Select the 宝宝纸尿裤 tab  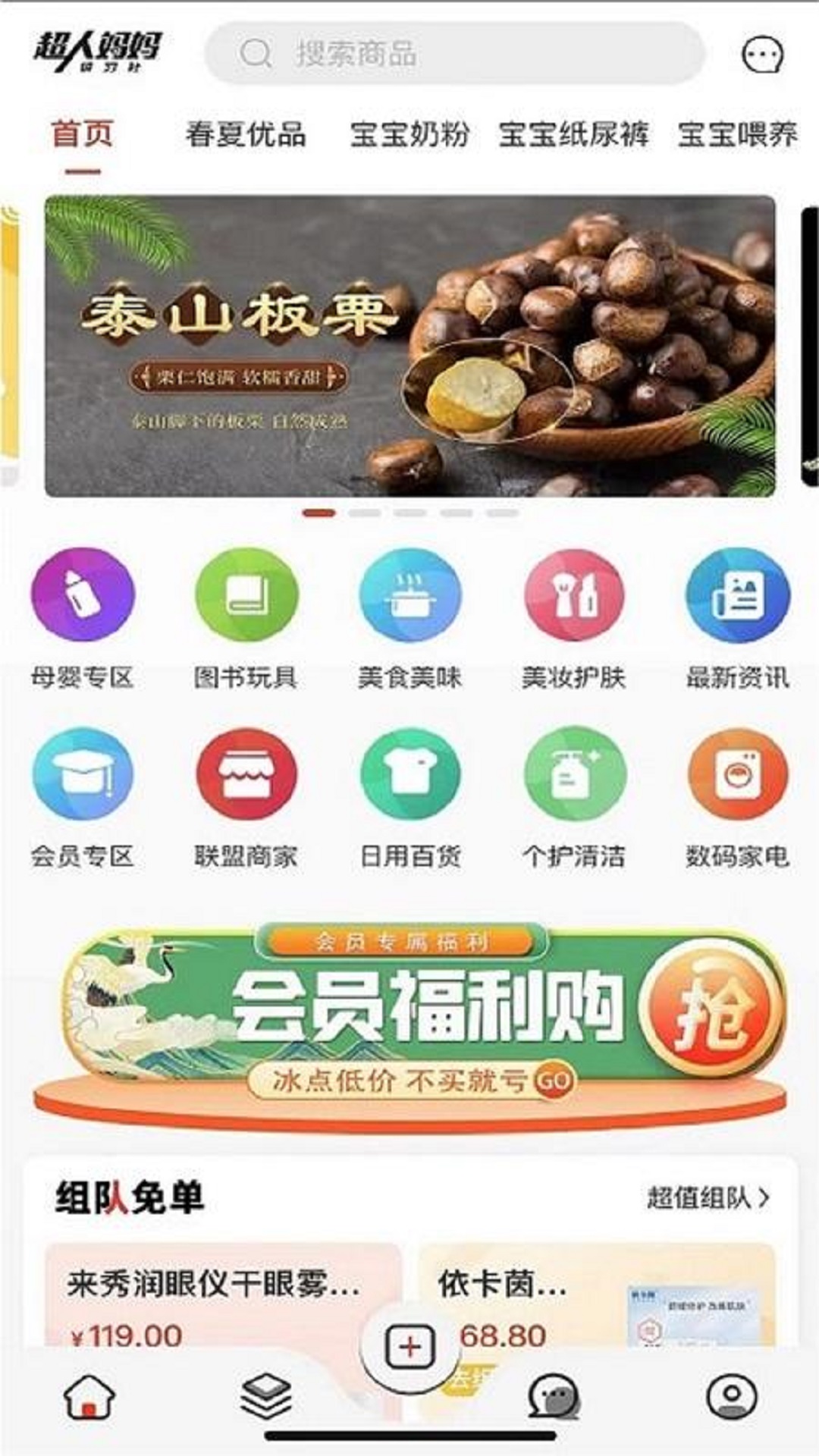coord(573,134)
